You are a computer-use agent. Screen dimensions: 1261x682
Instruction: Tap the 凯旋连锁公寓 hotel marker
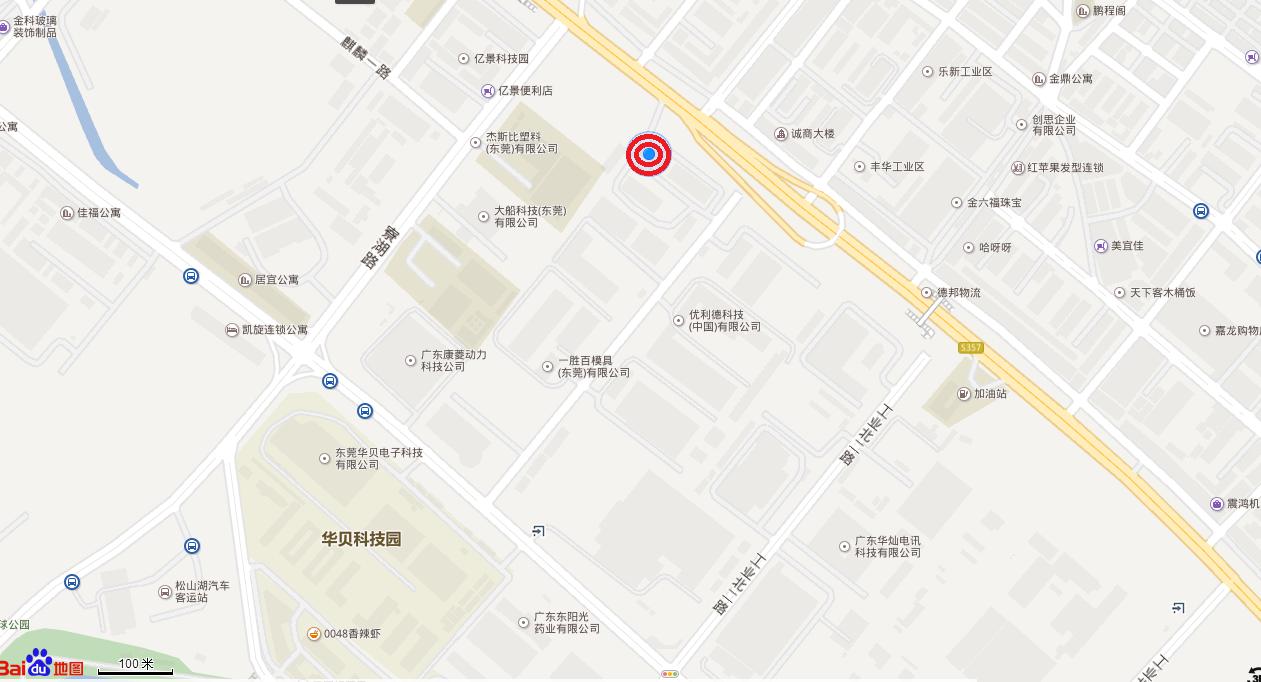[232, 330]
